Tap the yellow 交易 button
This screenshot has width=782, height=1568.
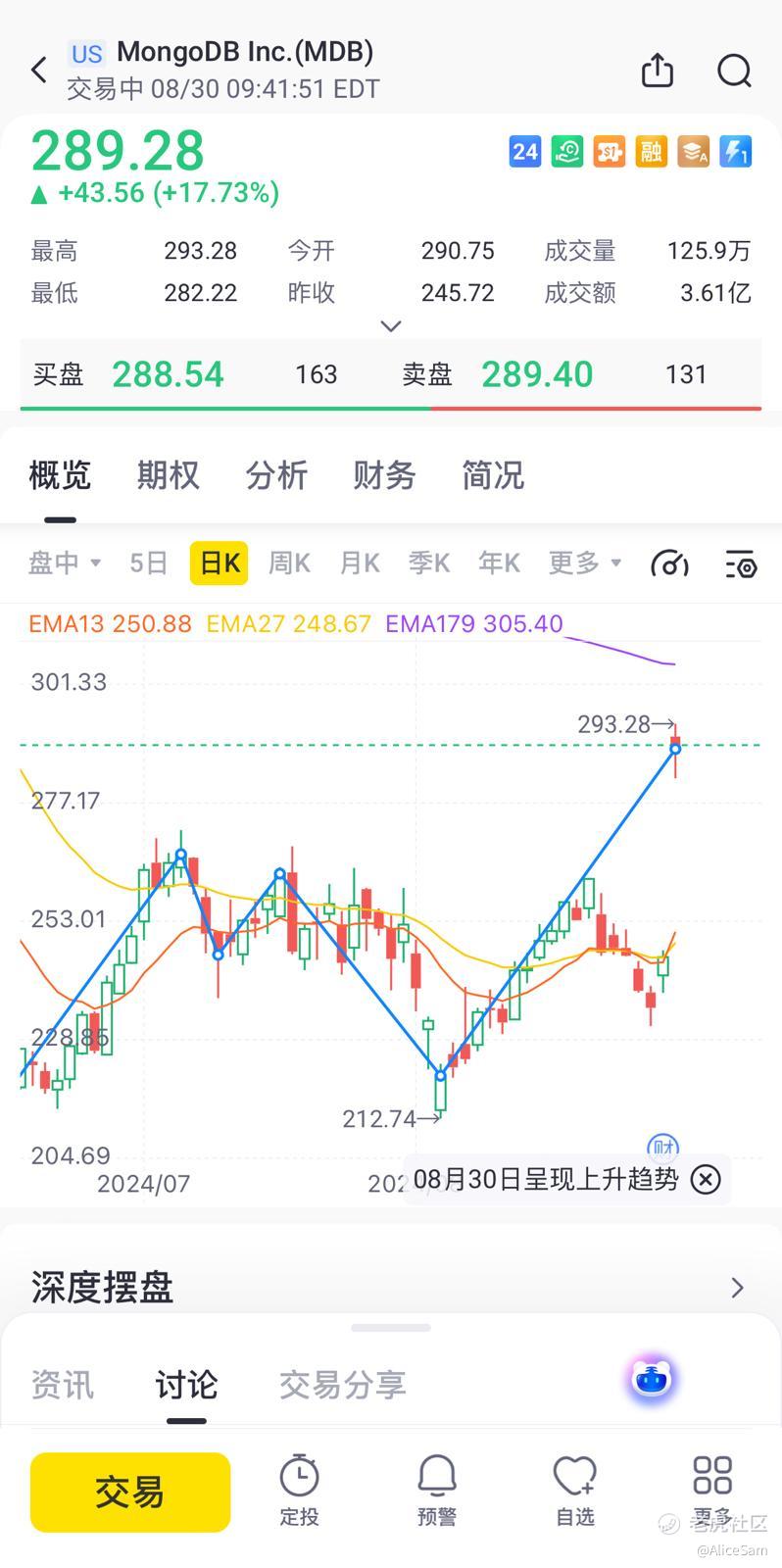(x=130, y=1493)
